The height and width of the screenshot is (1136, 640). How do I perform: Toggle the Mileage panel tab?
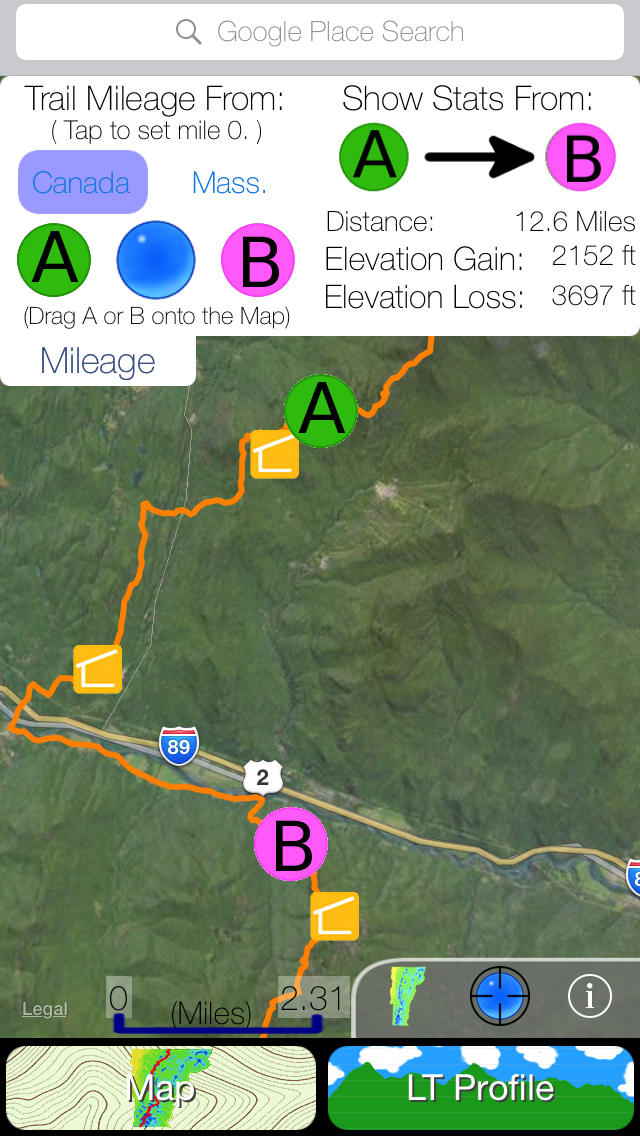(97, 361)
